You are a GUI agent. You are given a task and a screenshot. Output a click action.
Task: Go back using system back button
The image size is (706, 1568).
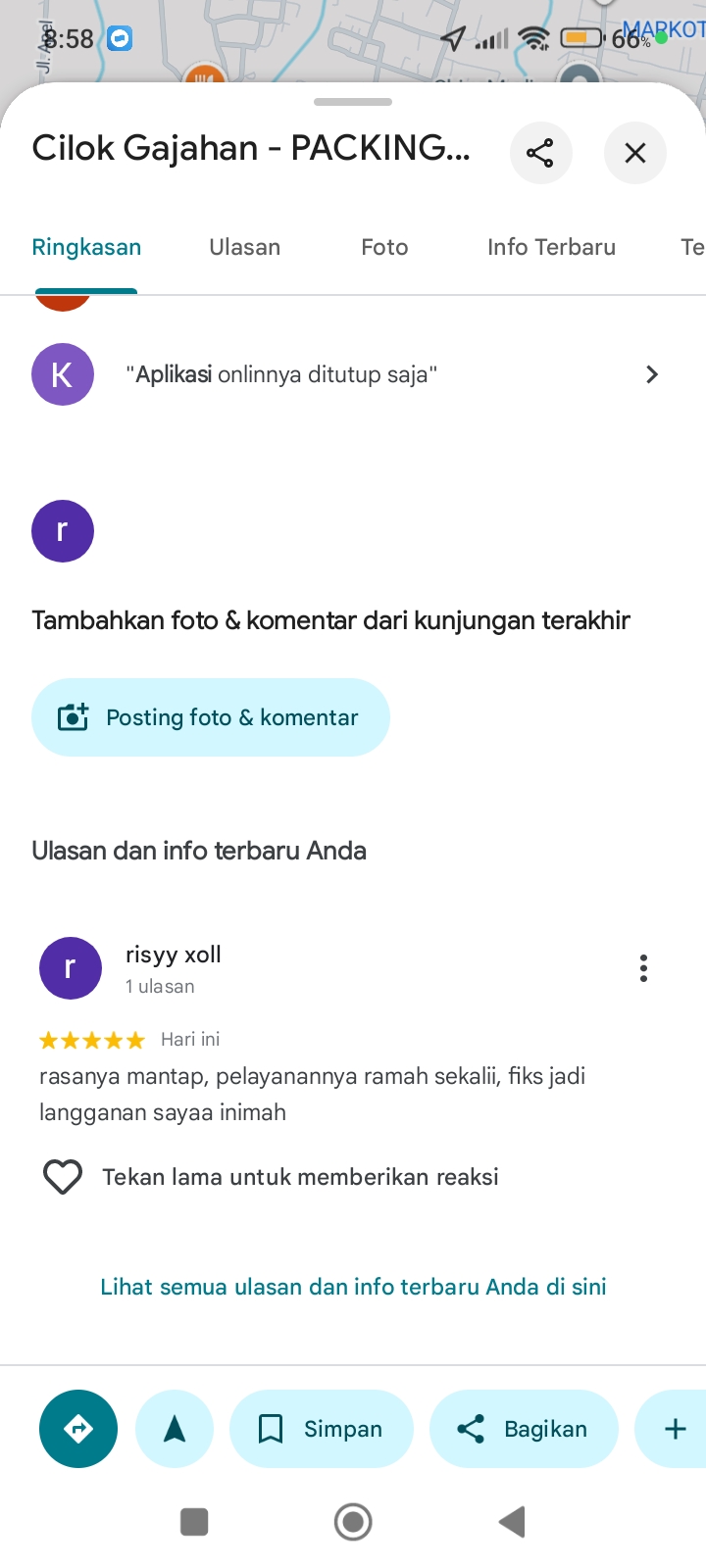point(512,1522)
